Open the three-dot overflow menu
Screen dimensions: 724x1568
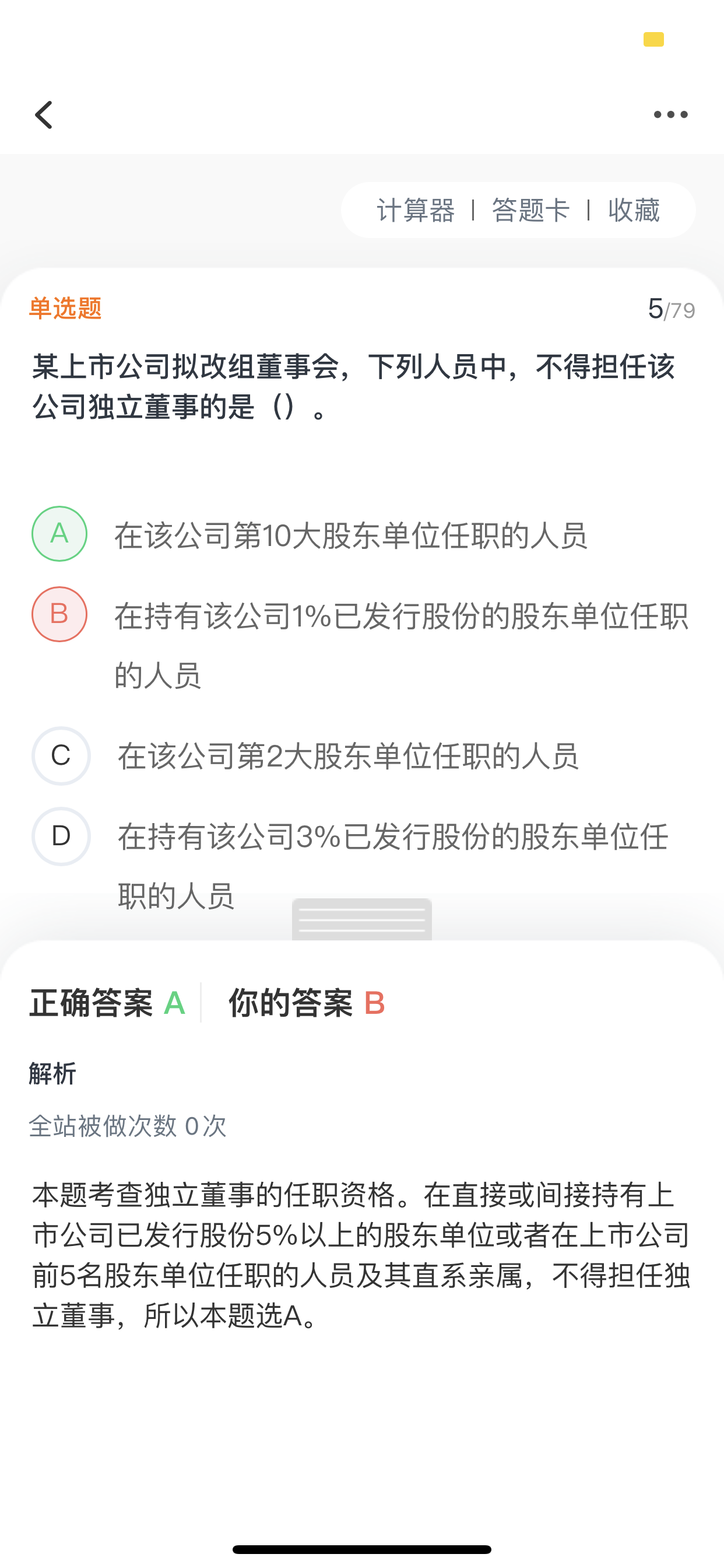click(670, 114)
